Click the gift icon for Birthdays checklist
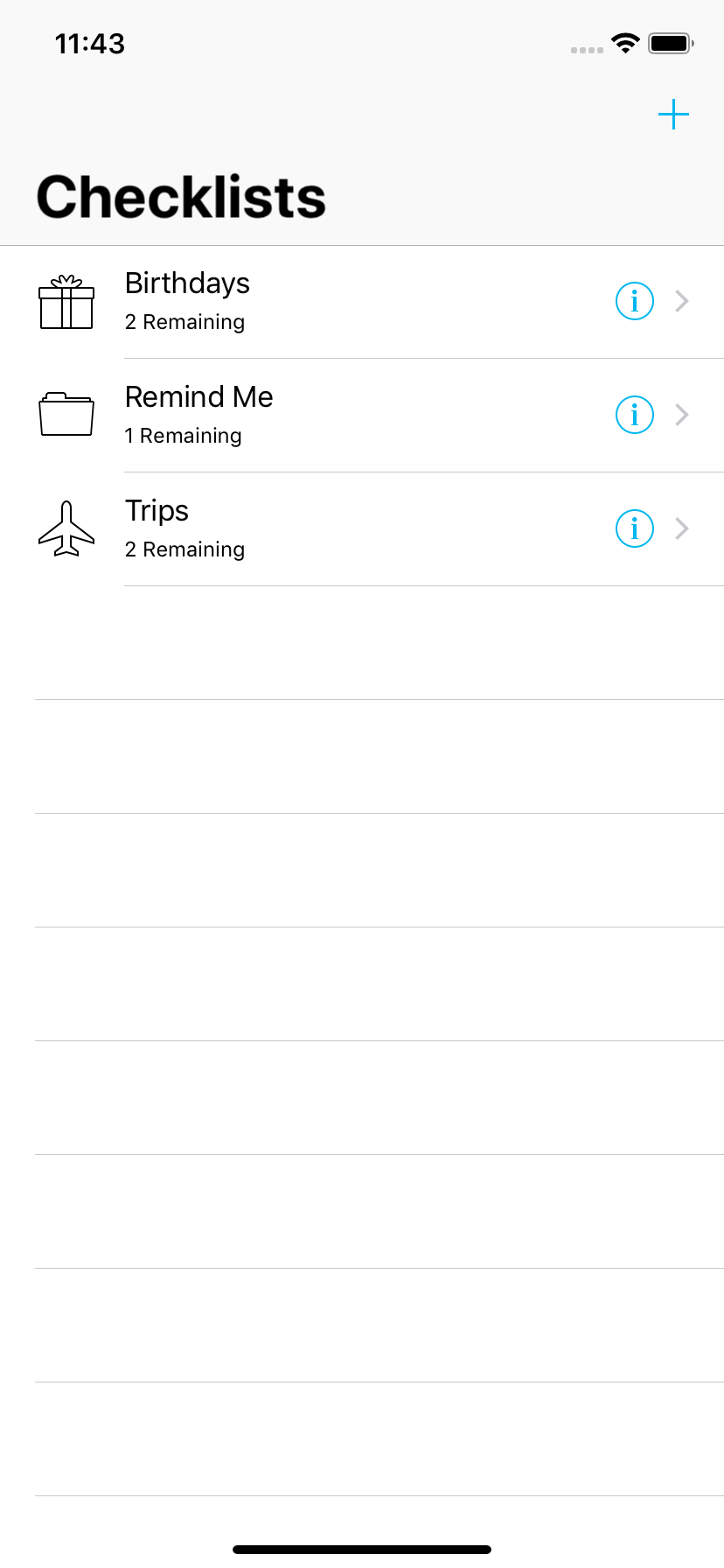Viewport: 724px width, 1568px height. (66, 302)
